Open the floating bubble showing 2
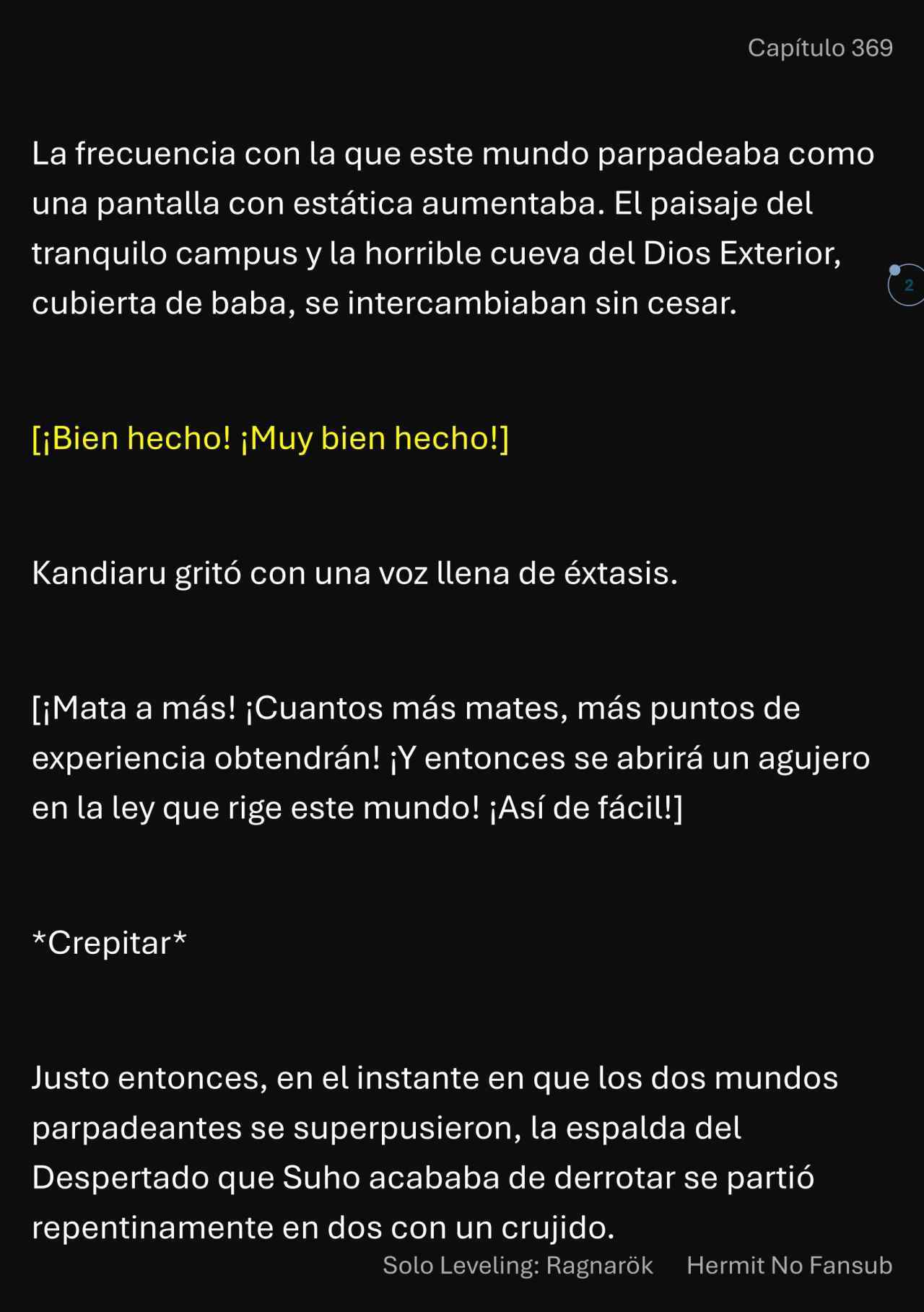The width and height of the screenshot is (924, 1312). pyautogui.click(x=907, y=285)
